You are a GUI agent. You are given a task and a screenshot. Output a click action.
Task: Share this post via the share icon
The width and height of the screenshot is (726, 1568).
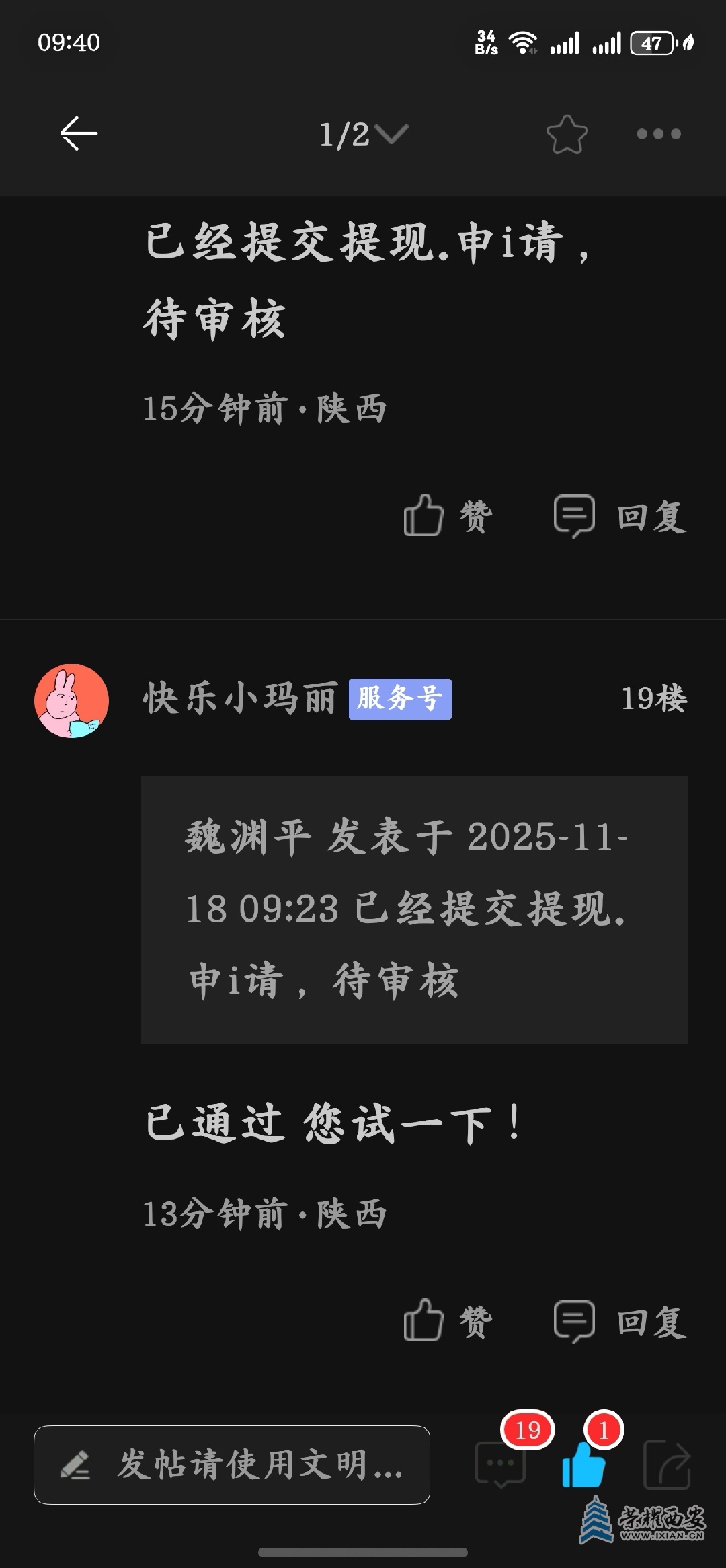pyautogui.click(x=667, y=1464)
